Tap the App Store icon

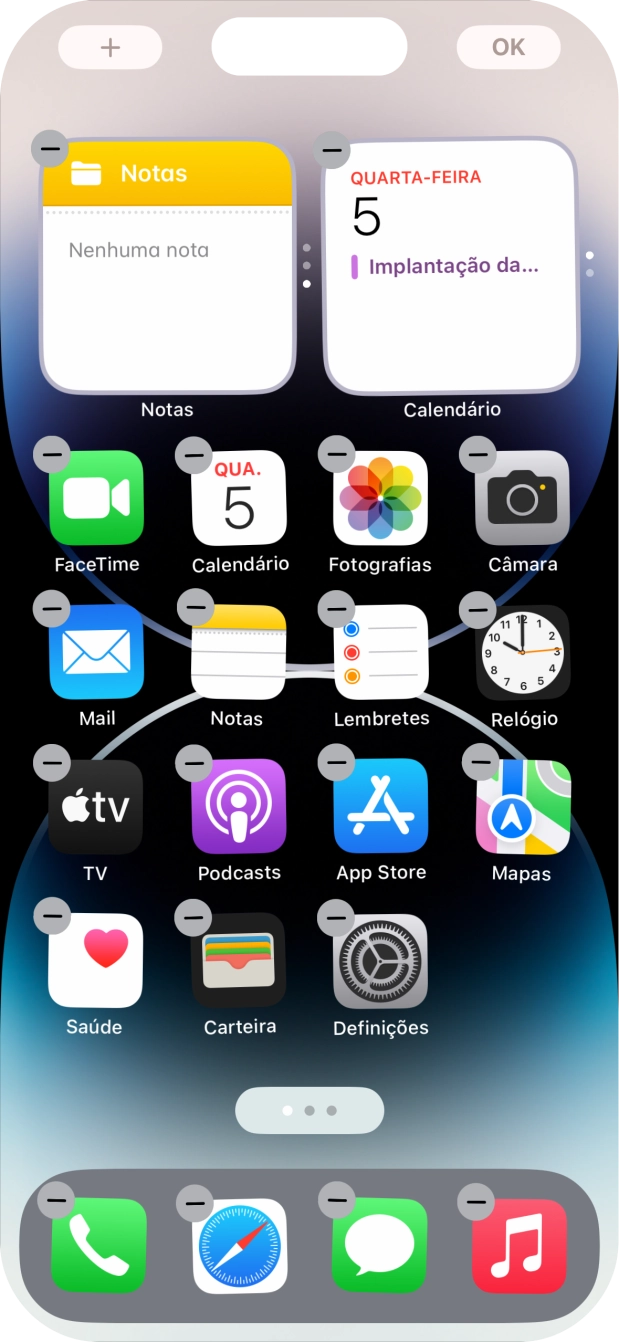click(381, 806)
